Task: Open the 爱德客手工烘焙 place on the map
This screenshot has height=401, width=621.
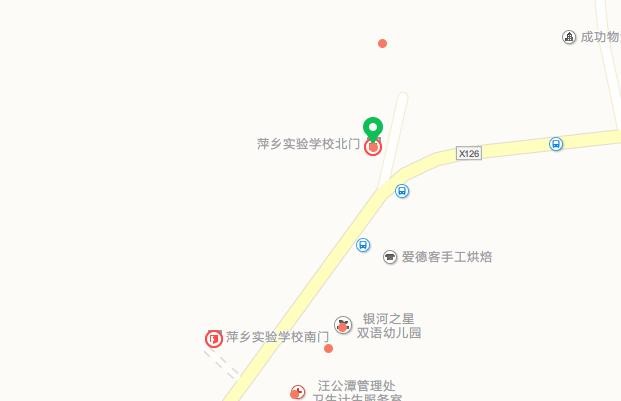Action: click(x=390, y=258)
